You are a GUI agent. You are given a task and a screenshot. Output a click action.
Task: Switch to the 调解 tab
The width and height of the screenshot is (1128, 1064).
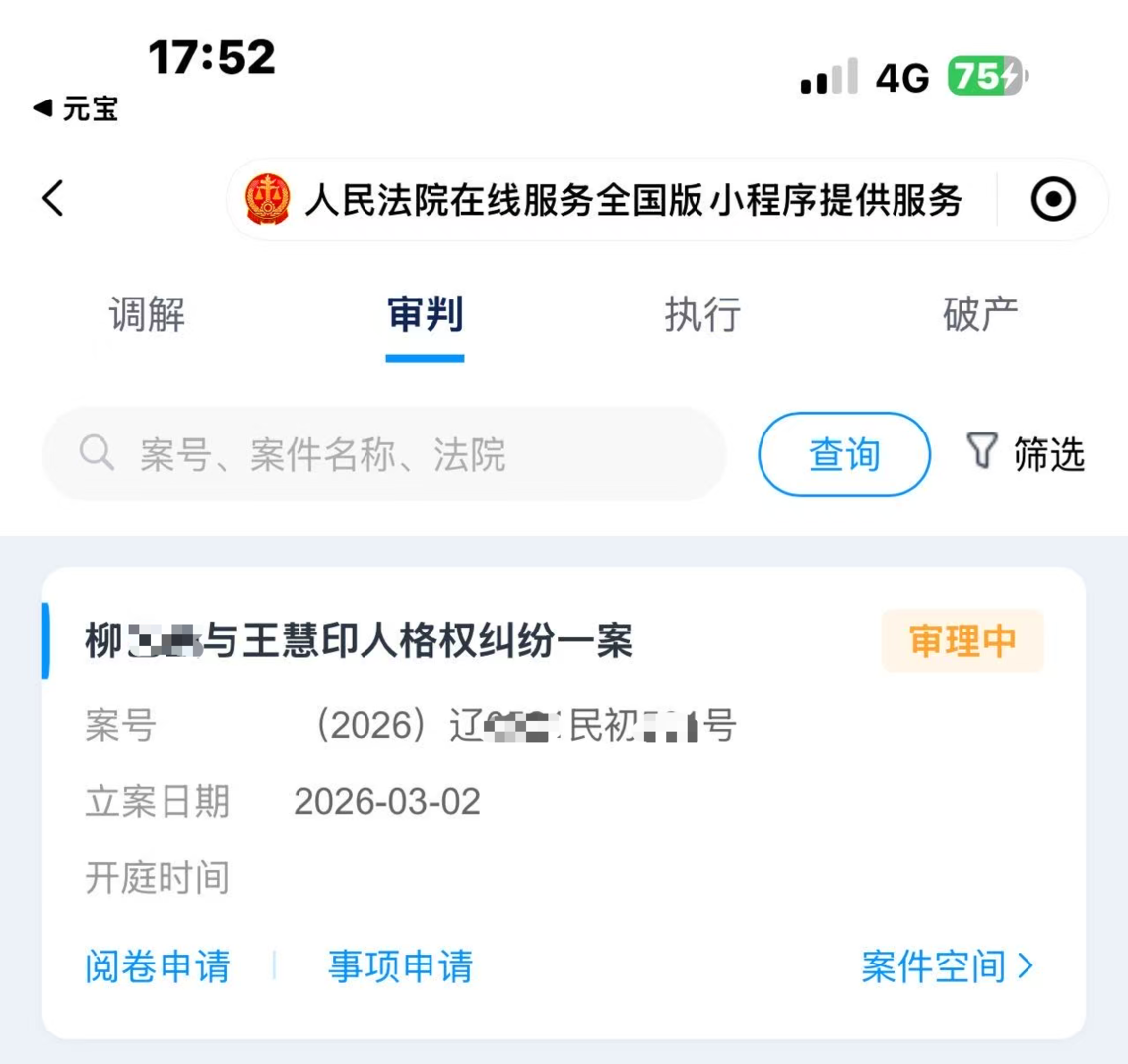click(x=147, y=315)
